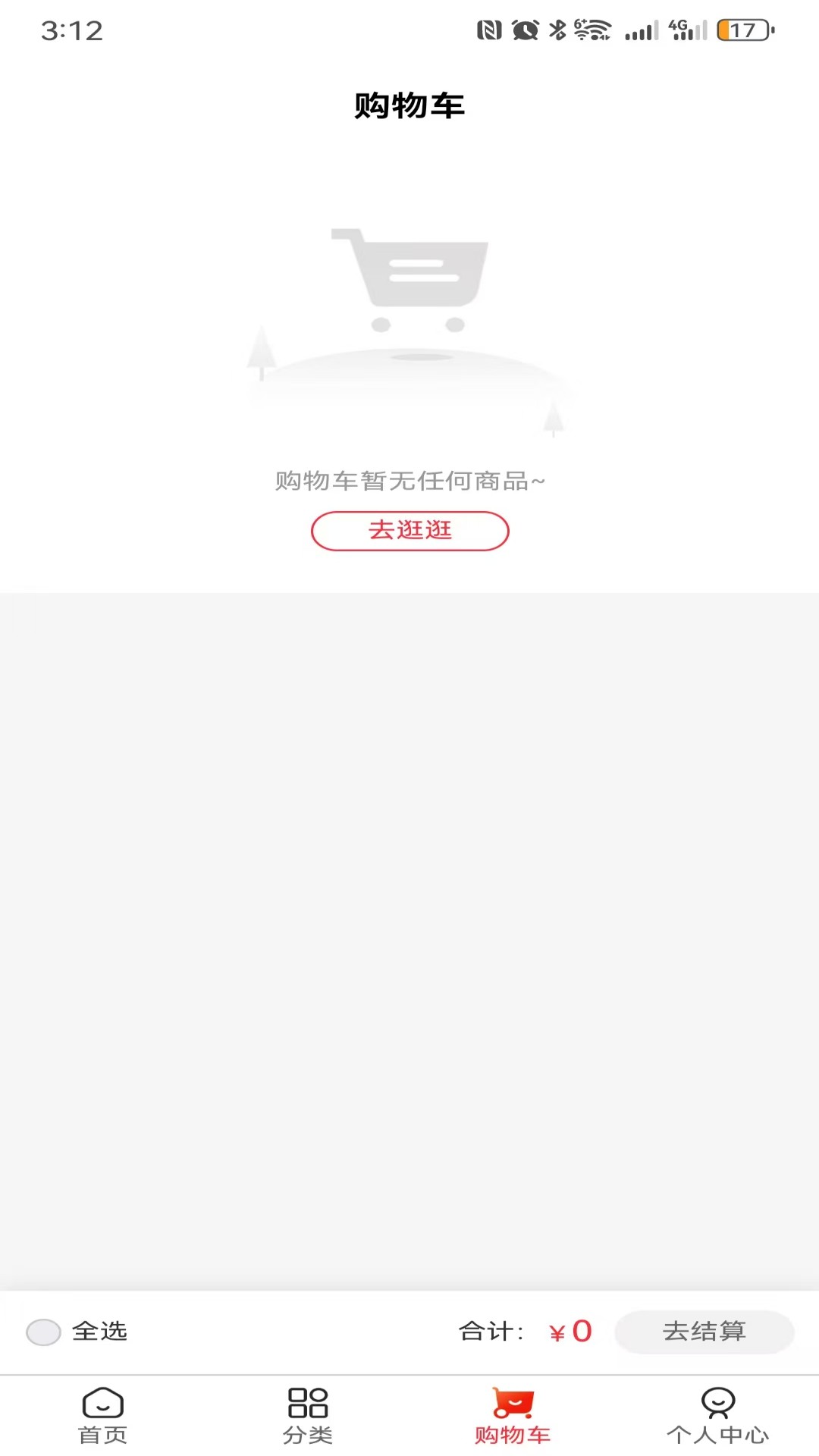Click the 购物车 page title
Viewport: 819px width, 1456px height.
point(409,106)
